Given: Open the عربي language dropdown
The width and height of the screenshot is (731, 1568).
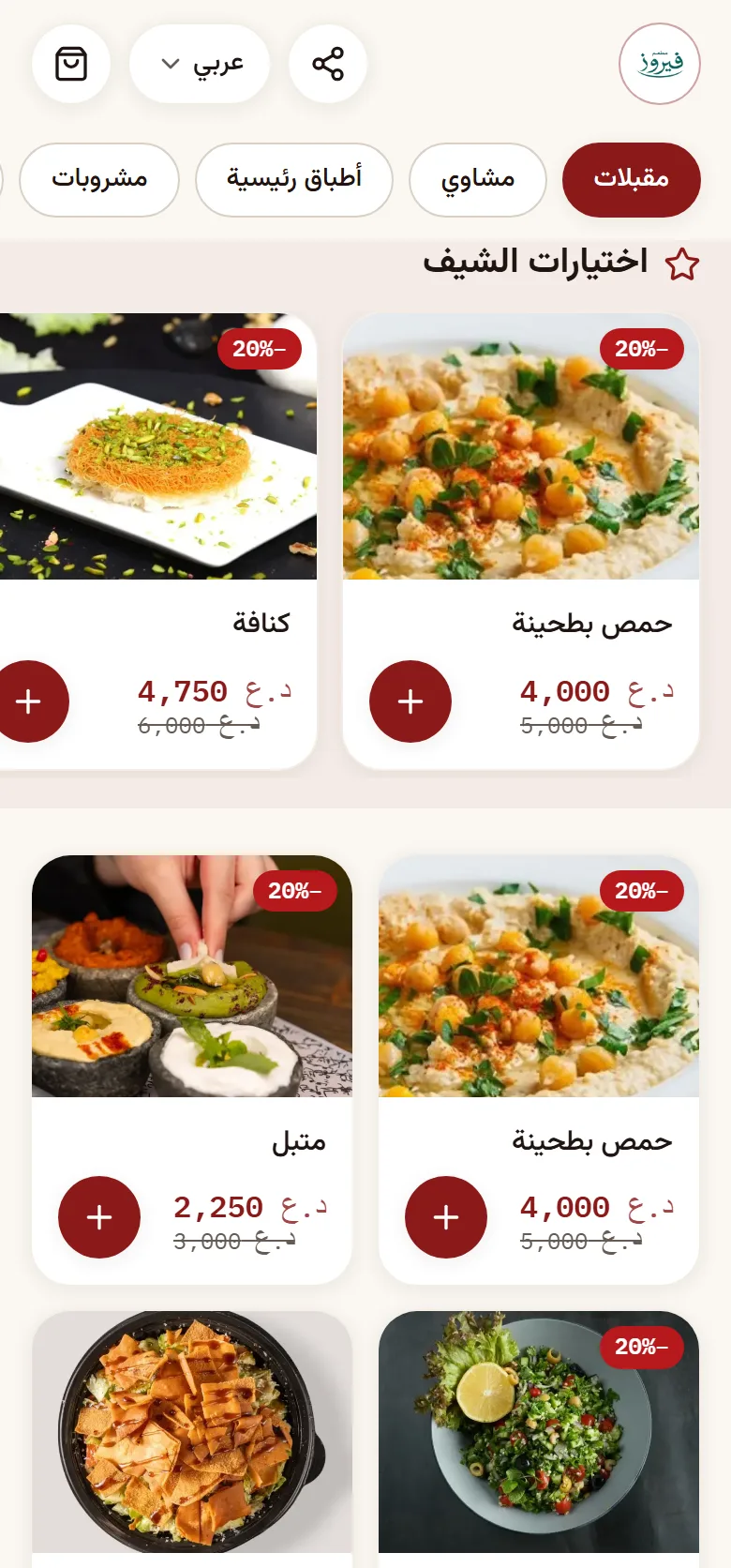Looking at the screenshot, I should click(x=200, y=64).
